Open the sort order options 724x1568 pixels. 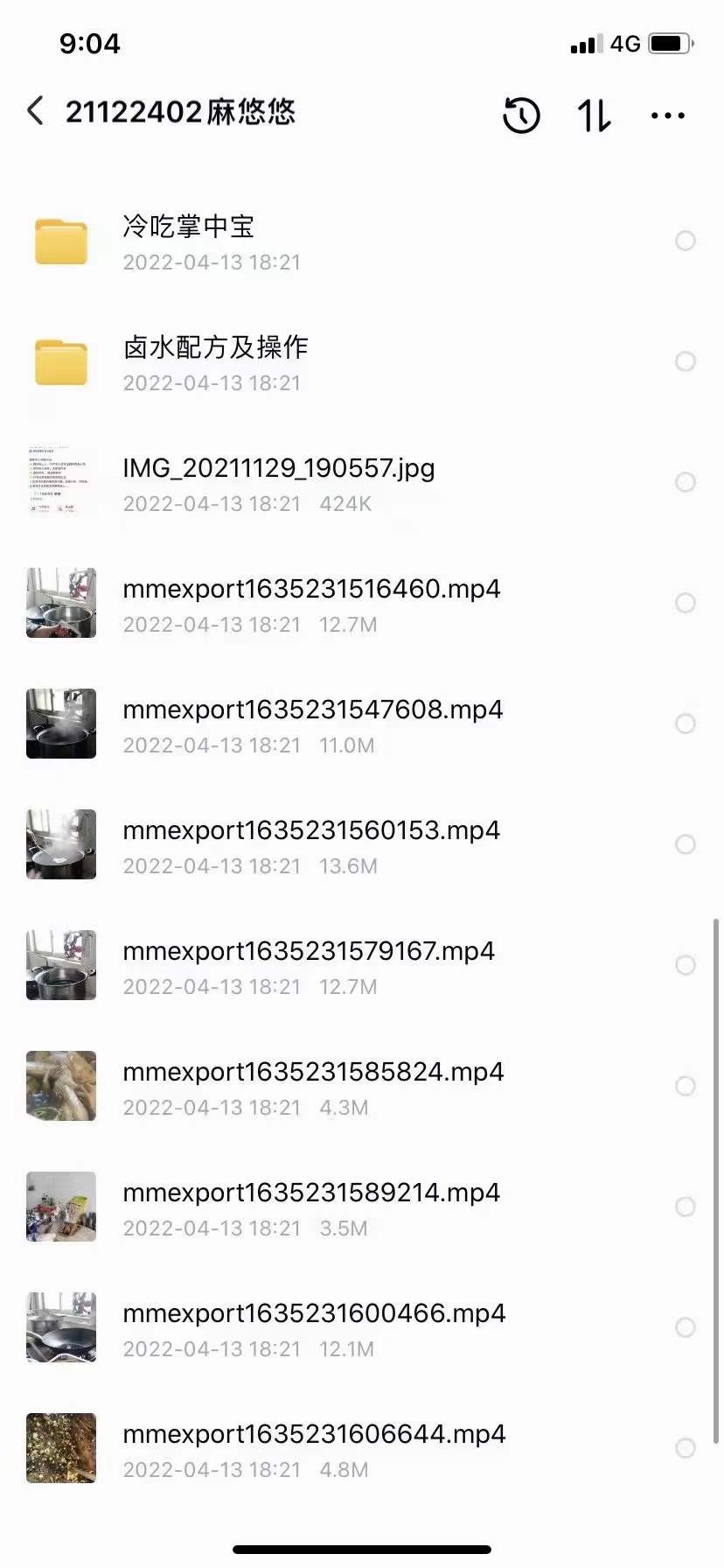[594, 115]
